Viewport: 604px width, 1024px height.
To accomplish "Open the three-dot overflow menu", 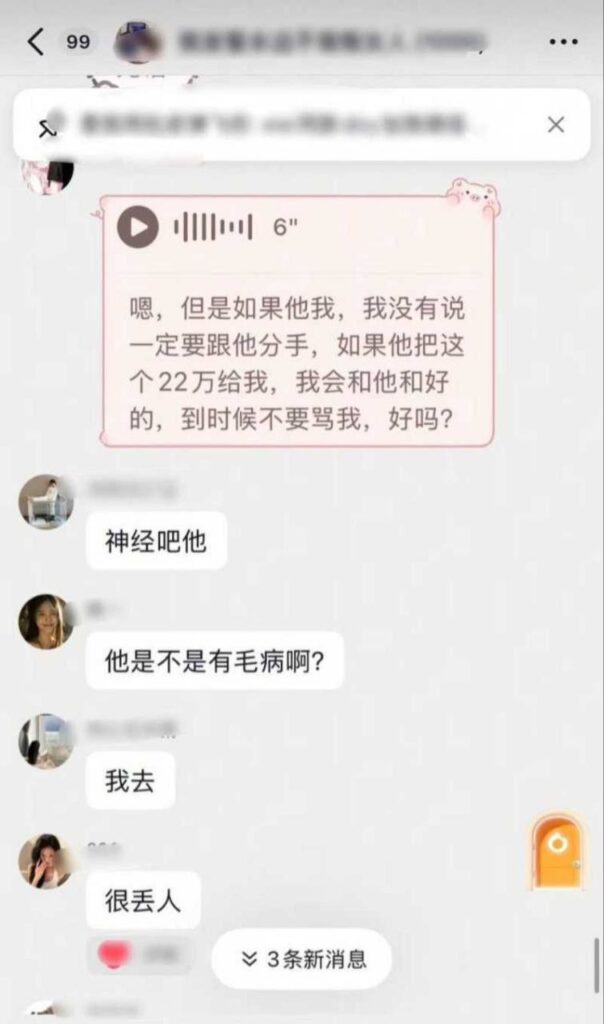I will point(564,42).
